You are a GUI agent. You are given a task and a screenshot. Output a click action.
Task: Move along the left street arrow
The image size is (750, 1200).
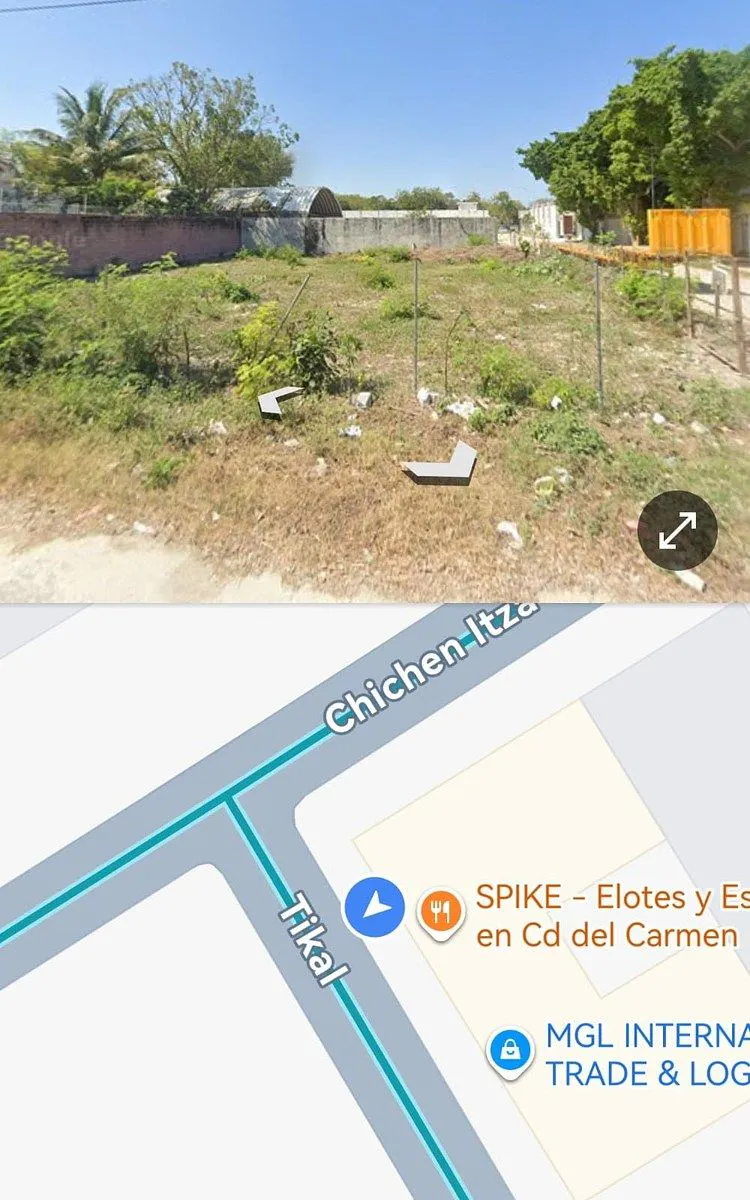point(279,401)
